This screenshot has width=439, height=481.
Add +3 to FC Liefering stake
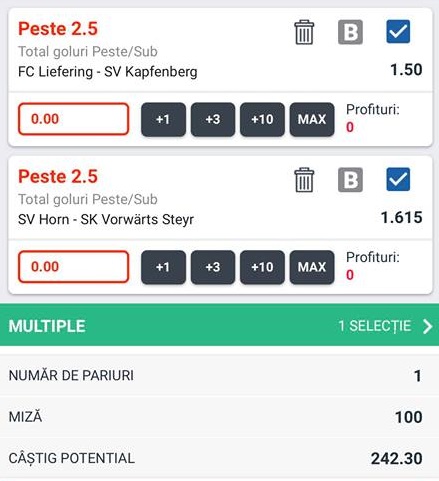pyautogui.click(x=213, y=119)
